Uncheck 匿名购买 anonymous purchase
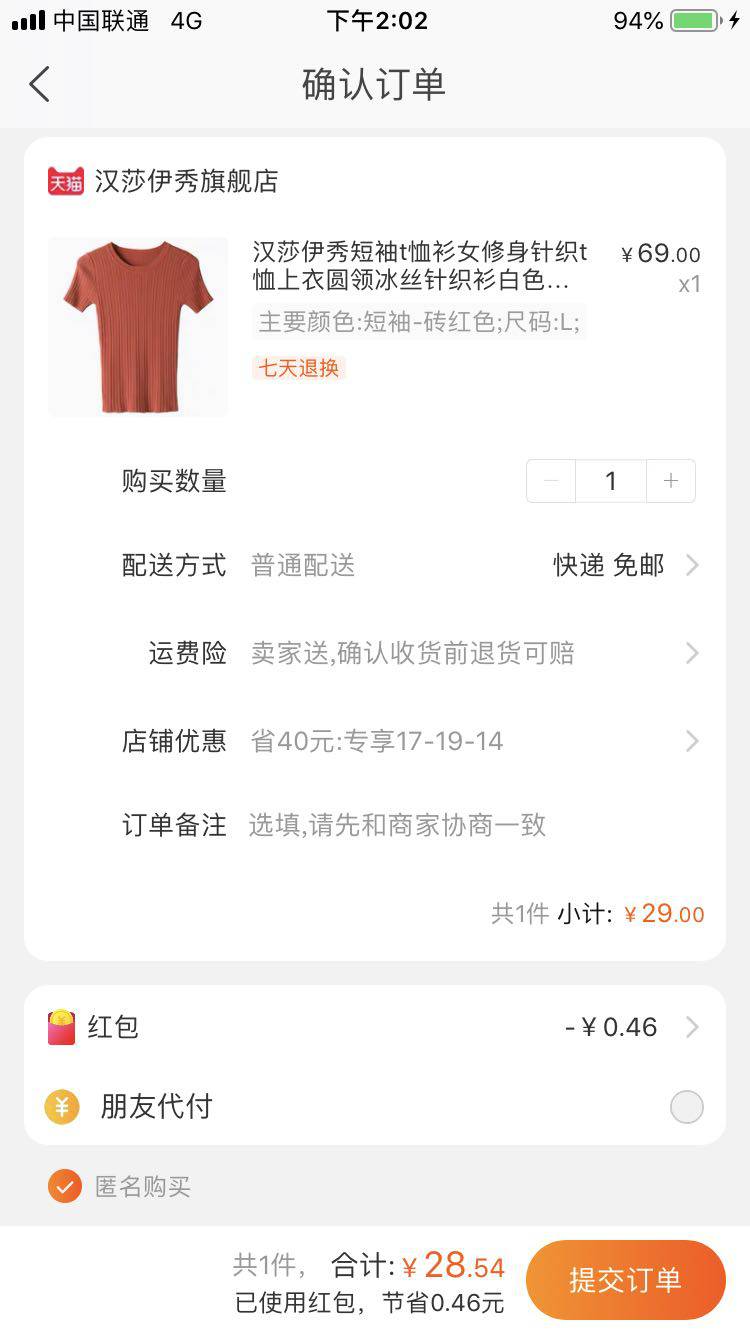This screenshot has width=750, height=1334. pos(65,1187)
